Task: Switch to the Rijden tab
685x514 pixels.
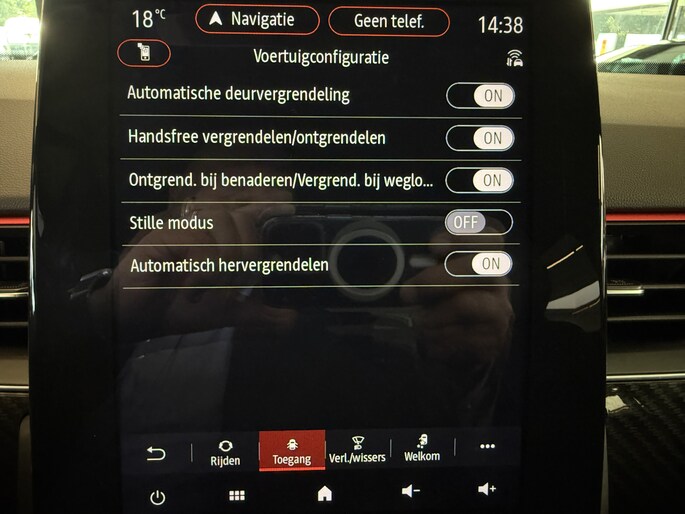Action: point(225,451)
